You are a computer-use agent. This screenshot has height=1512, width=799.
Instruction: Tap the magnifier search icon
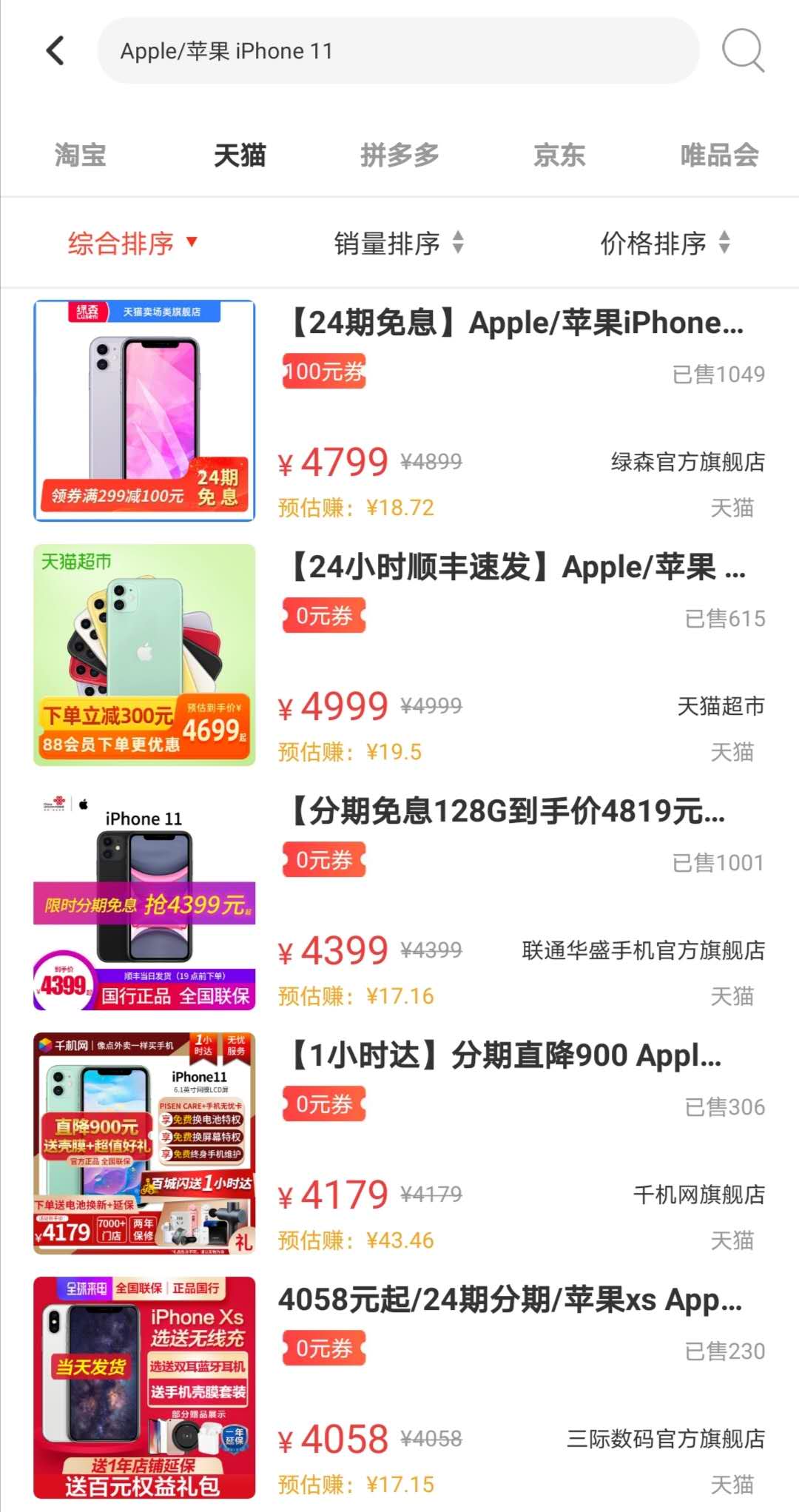point(743,50)
